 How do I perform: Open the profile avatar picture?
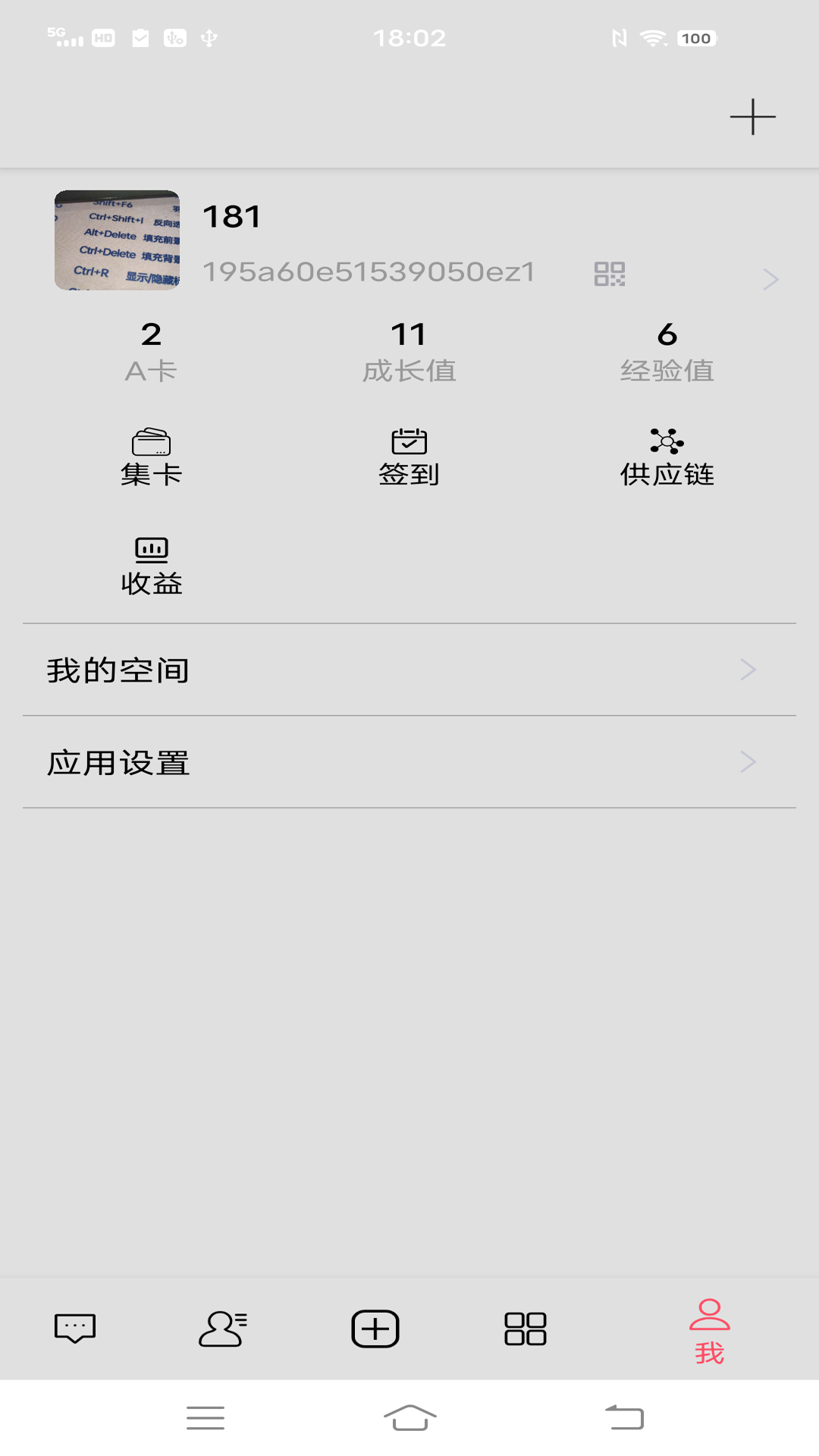tap(117, 240)
